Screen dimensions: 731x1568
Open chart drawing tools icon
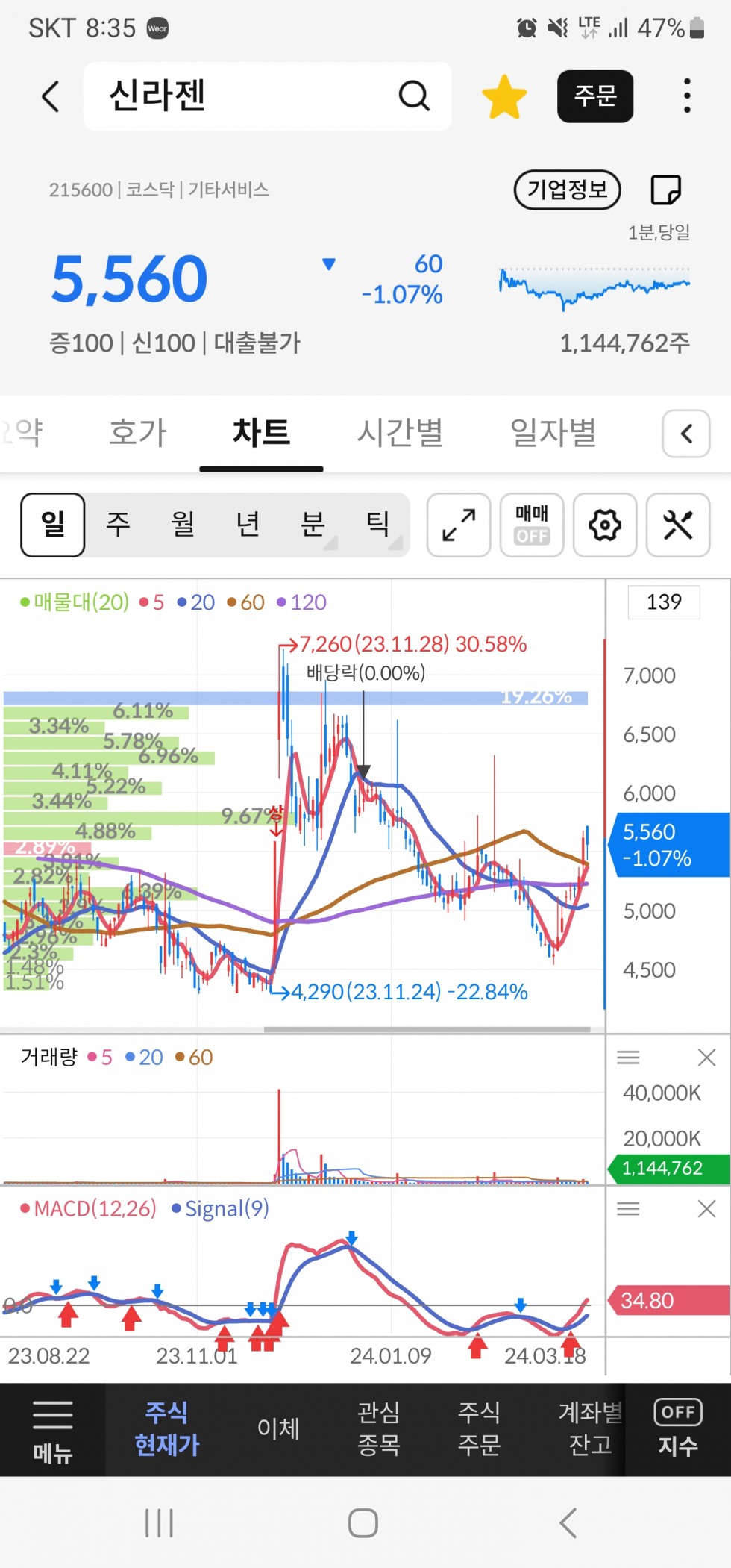(x=678, y=525)
